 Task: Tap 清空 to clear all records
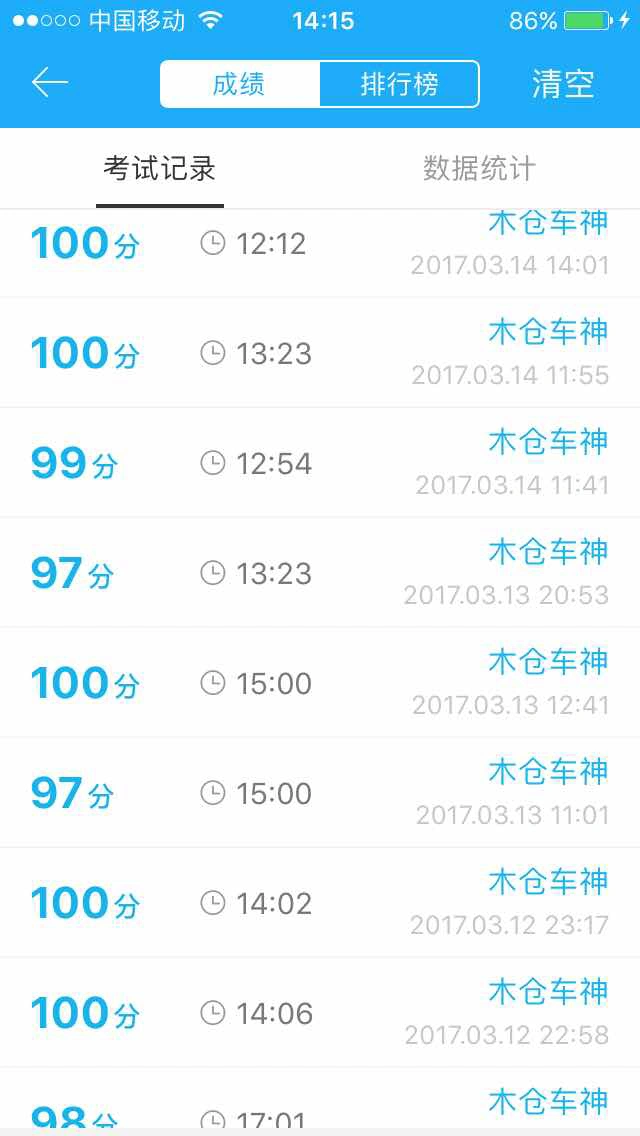(x=562, y=83)
